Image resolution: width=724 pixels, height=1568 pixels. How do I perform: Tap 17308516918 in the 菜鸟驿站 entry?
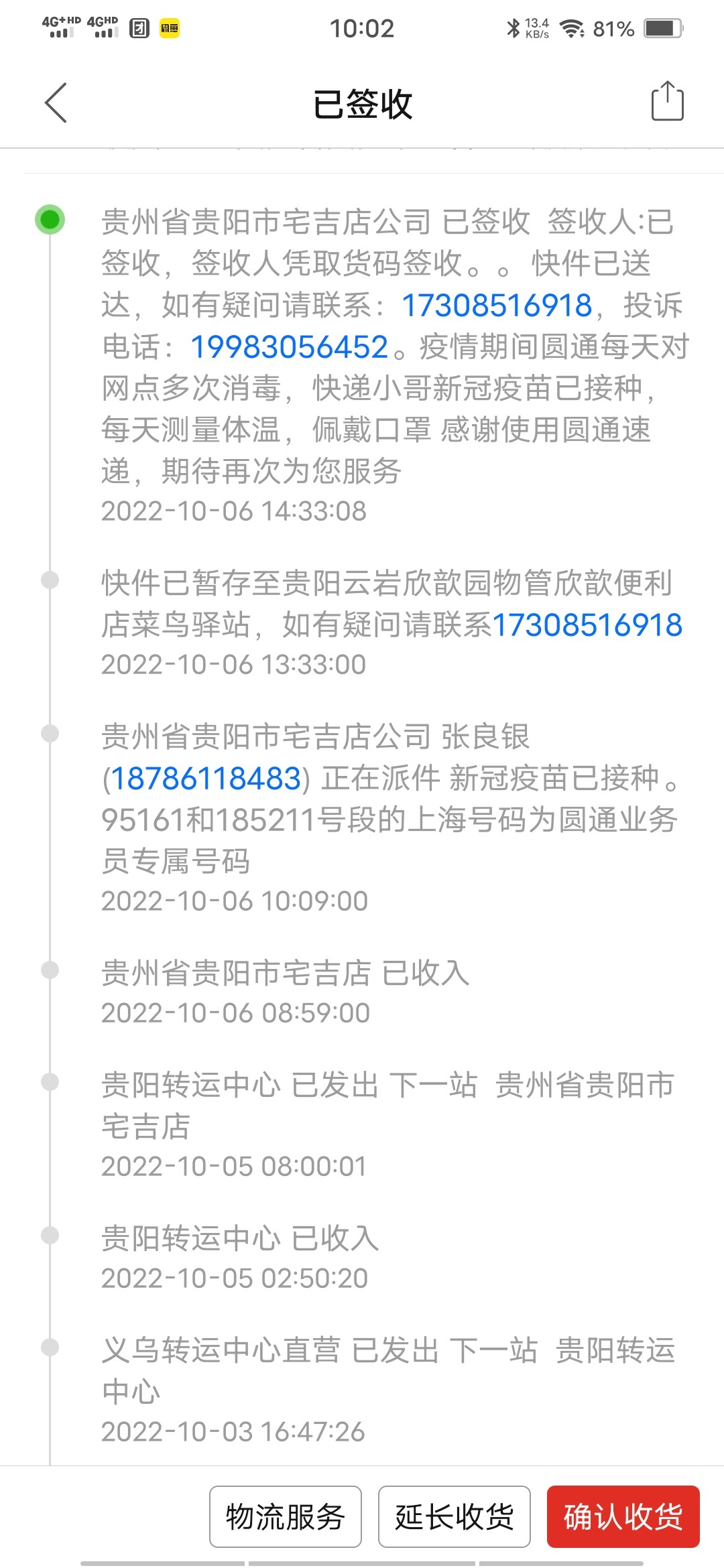[587, 625]
